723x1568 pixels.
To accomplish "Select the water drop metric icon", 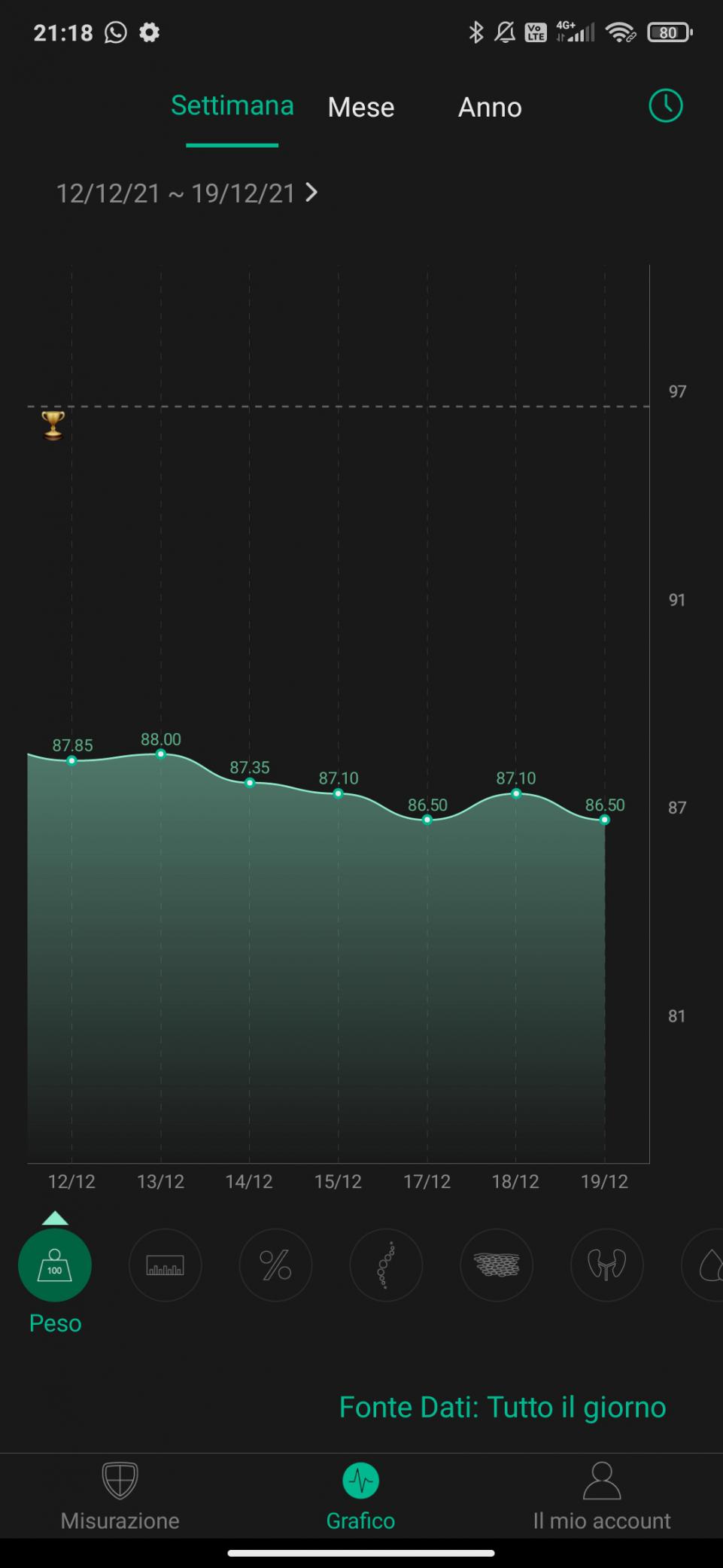I will (x=707, y=1265).
